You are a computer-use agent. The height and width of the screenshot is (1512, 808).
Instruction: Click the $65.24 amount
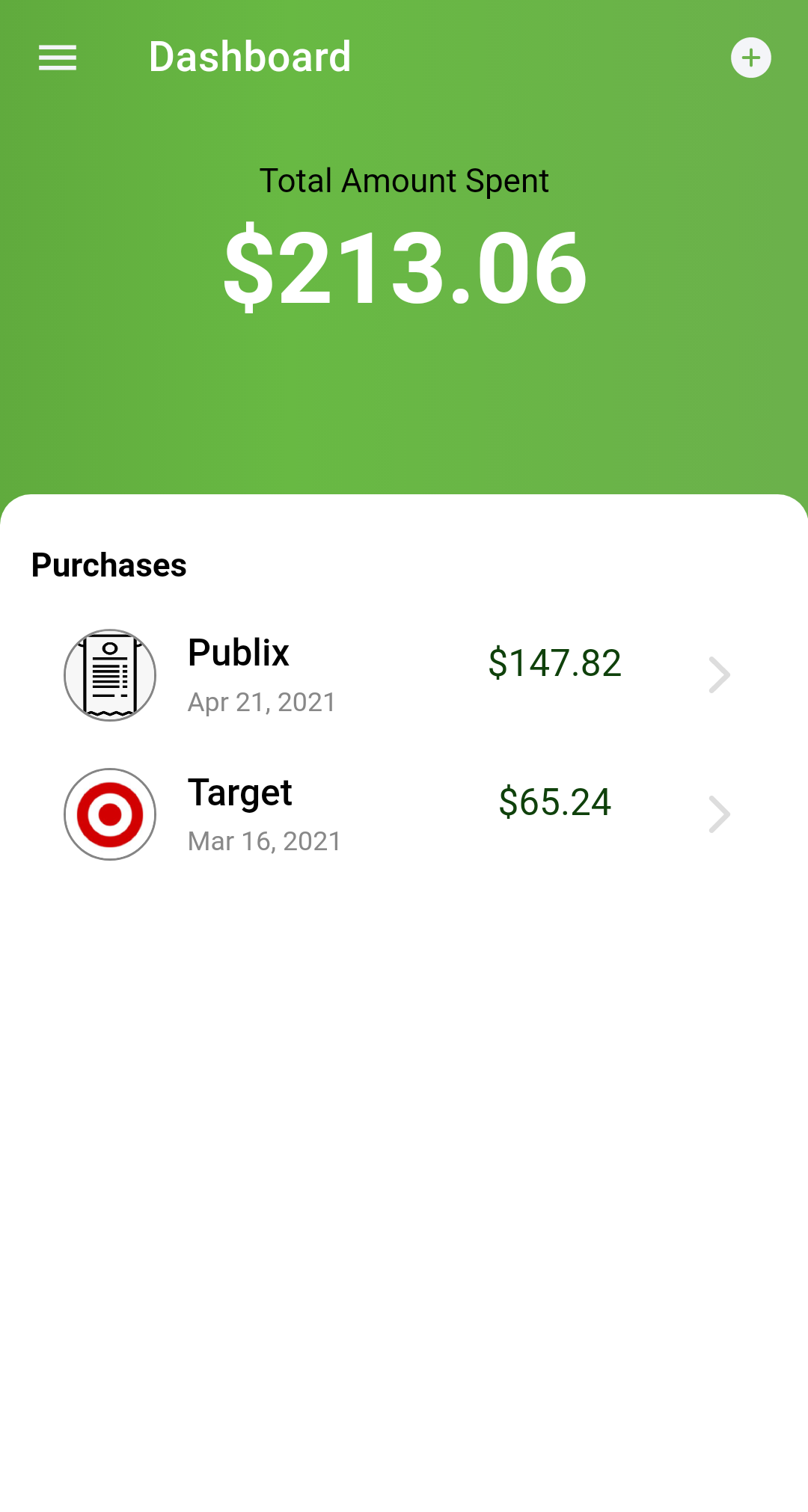(x=555, y=803)
